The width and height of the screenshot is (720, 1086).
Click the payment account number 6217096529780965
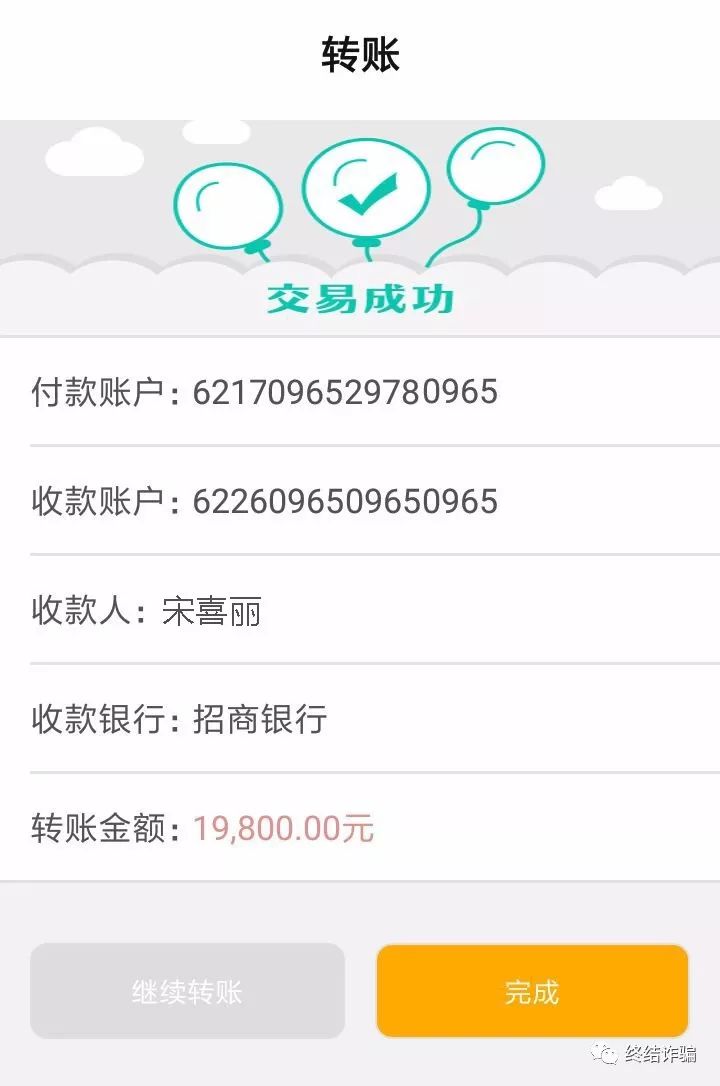pyautogui.click(x=345, y=392)
